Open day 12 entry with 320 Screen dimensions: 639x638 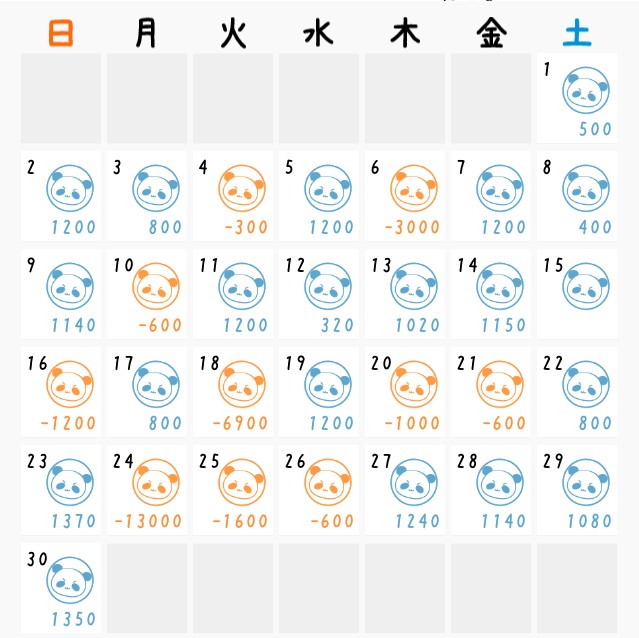click(x=319, y=294)
